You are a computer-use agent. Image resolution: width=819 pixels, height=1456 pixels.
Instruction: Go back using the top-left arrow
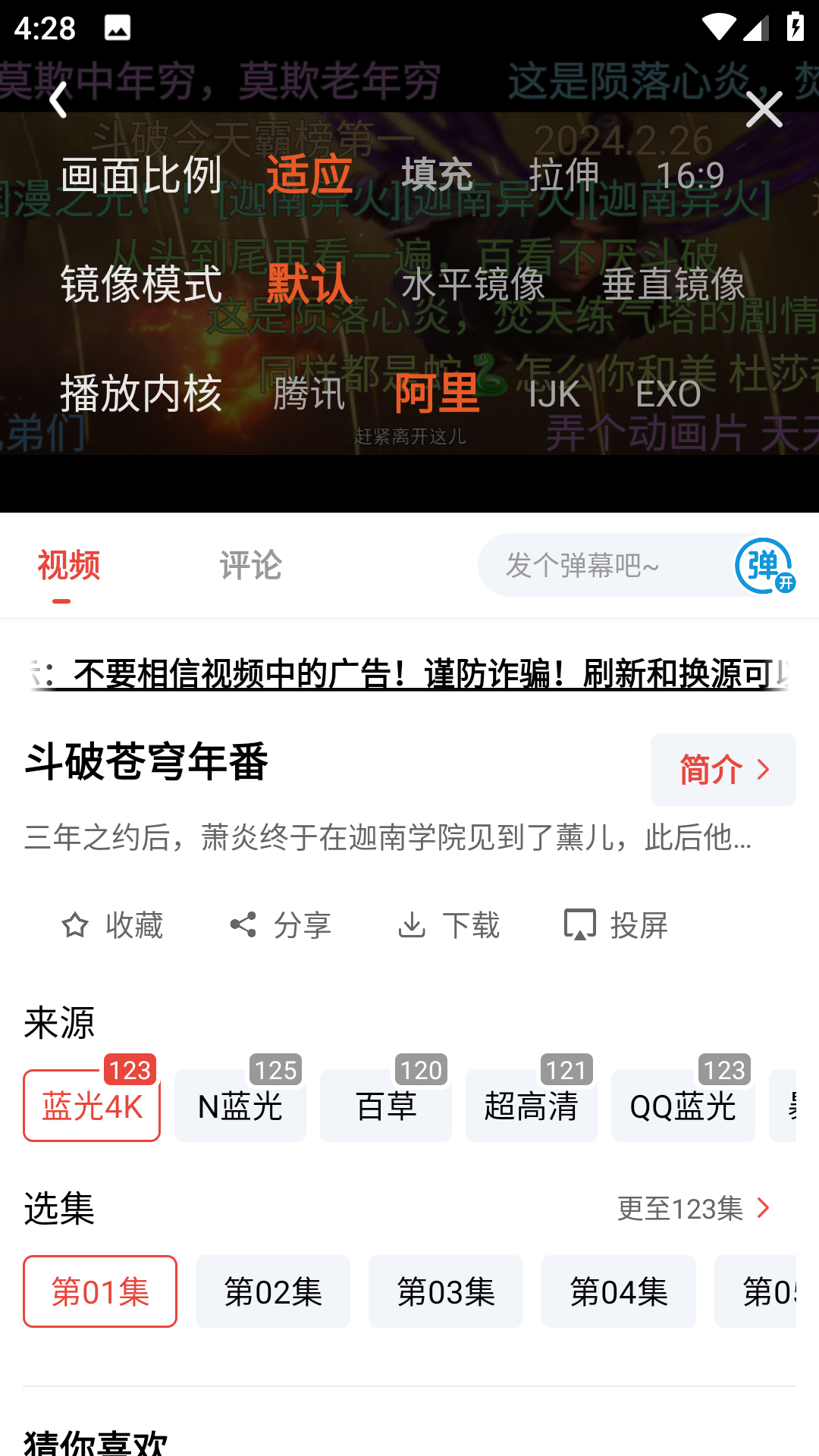tap(58, 100)
